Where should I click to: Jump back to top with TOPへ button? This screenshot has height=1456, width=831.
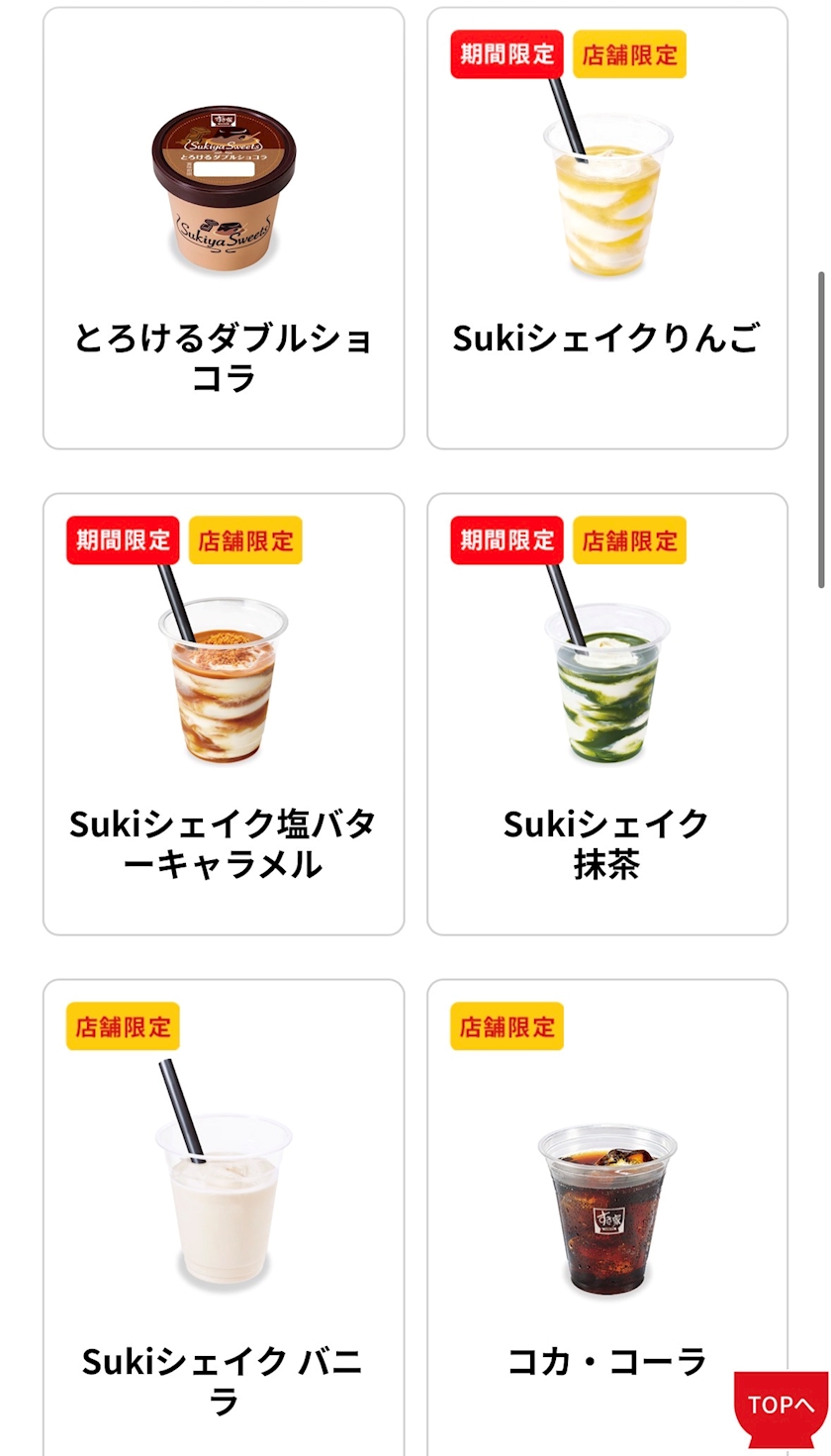pyautogui.click(x=781, y=1407)
